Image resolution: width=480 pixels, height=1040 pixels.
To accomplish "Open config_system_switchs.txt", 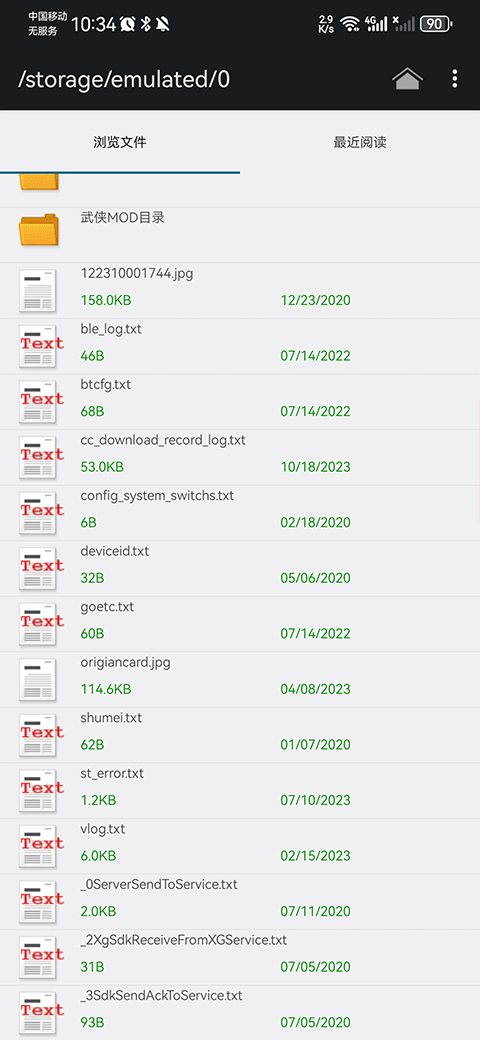I will point(240,513).
